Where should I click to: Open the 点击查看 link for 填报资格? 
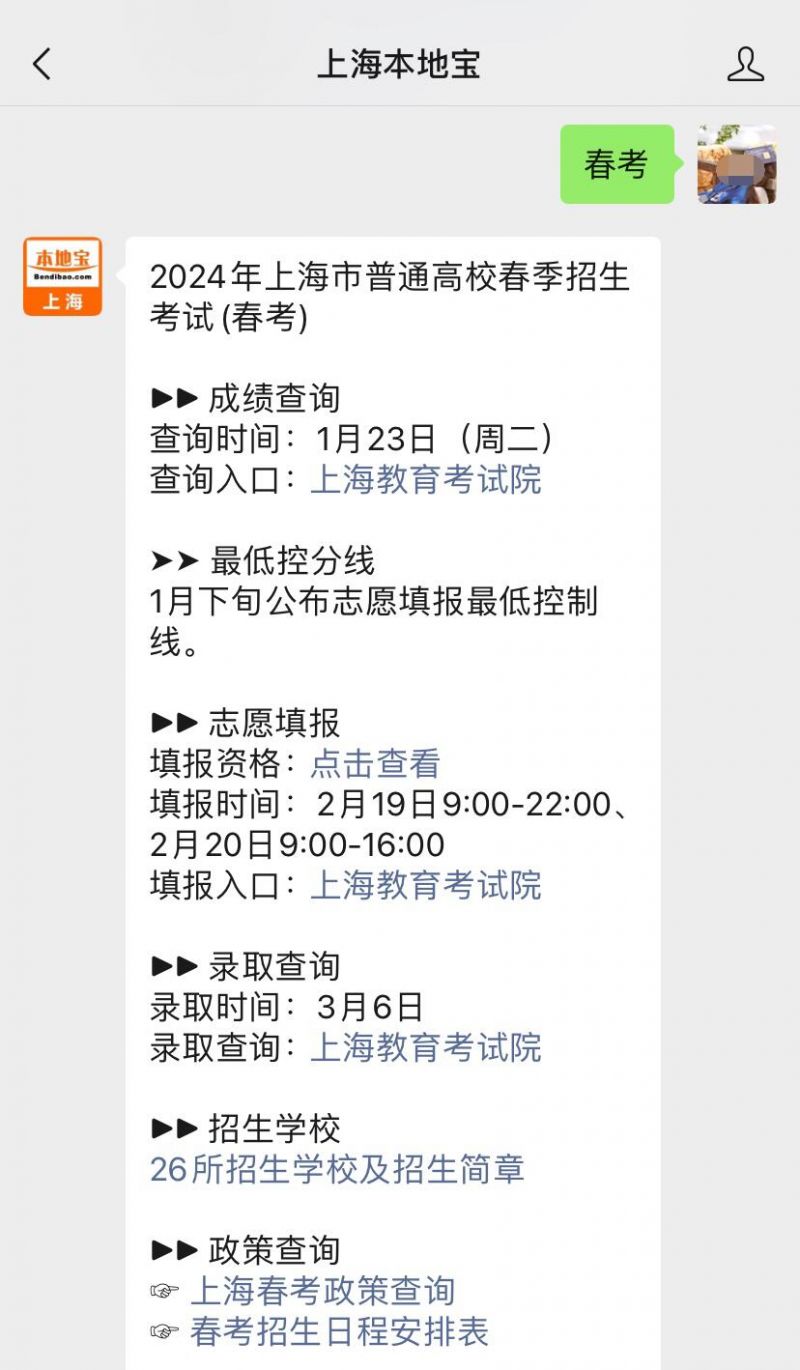click(x=375, y=763)
